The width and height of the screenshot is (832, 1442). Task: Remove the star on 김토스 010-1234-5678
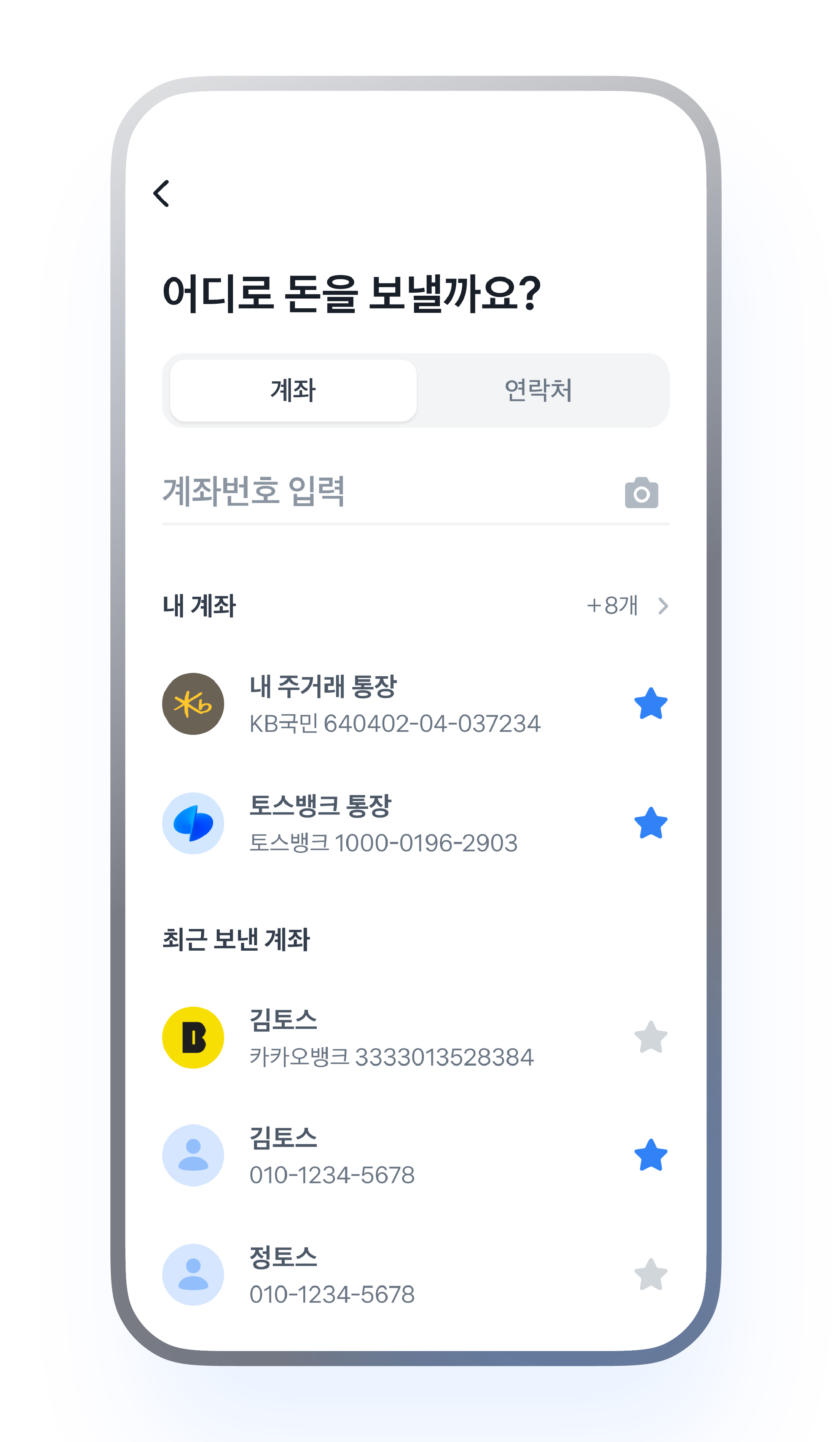point(651,1156)
